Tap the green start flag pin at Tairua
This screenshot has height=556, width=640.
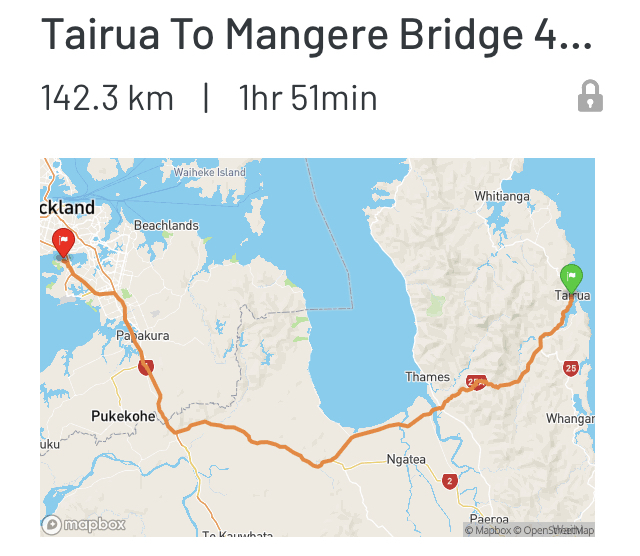tap(572, 277)
